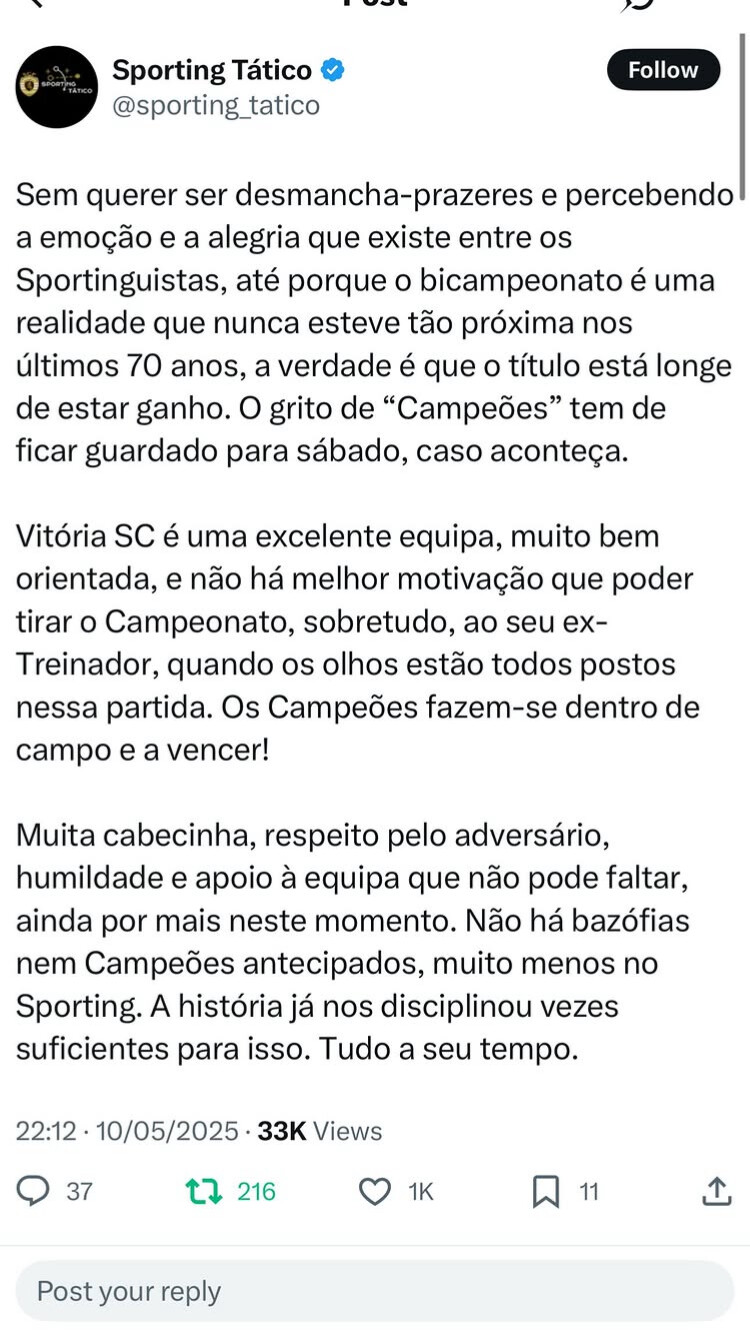Bookmark this post
750x1334 pixels.
546,1191
